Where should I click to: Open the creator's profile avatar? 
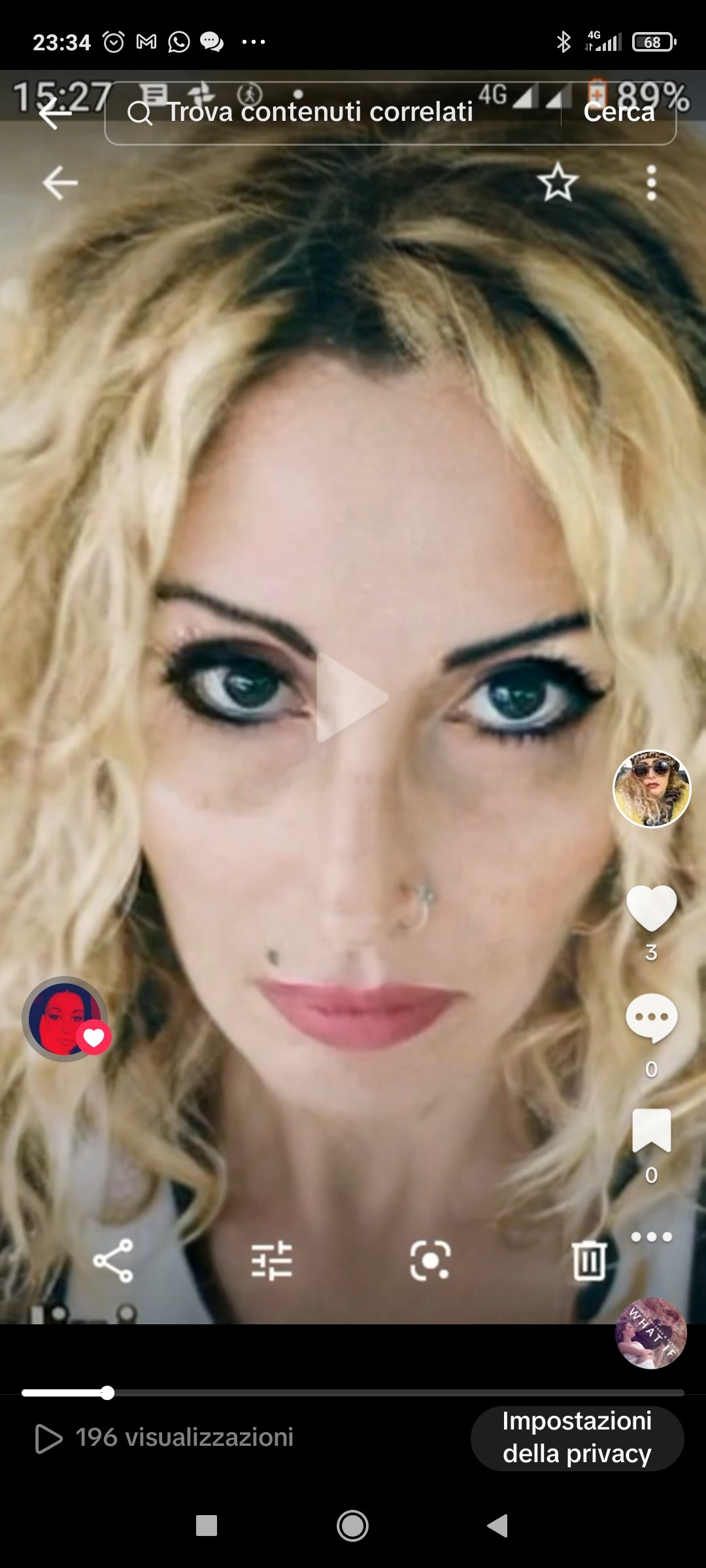[x=651, y=789]
